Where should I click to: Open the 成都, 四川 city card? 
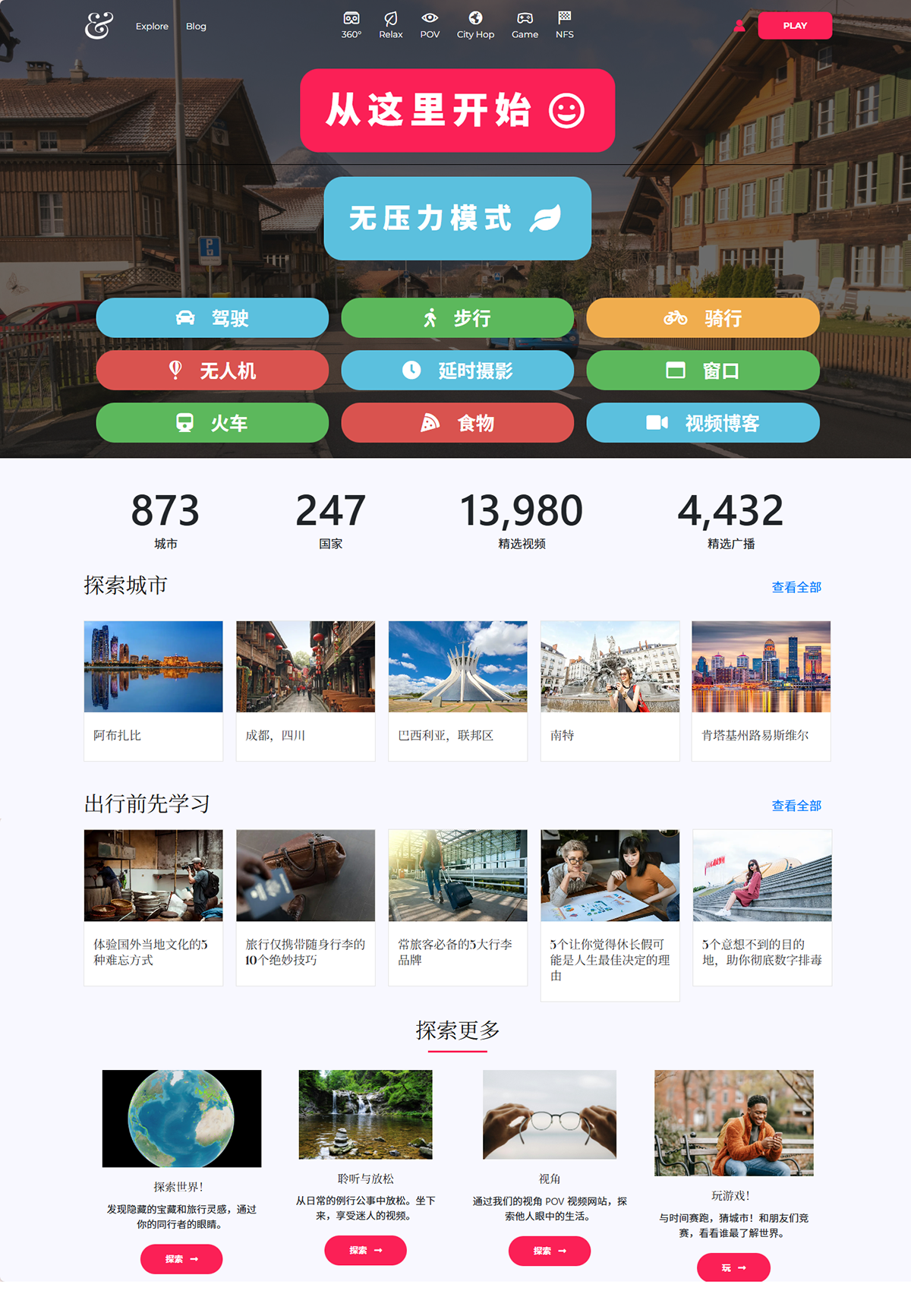click(x=305, y=690)
